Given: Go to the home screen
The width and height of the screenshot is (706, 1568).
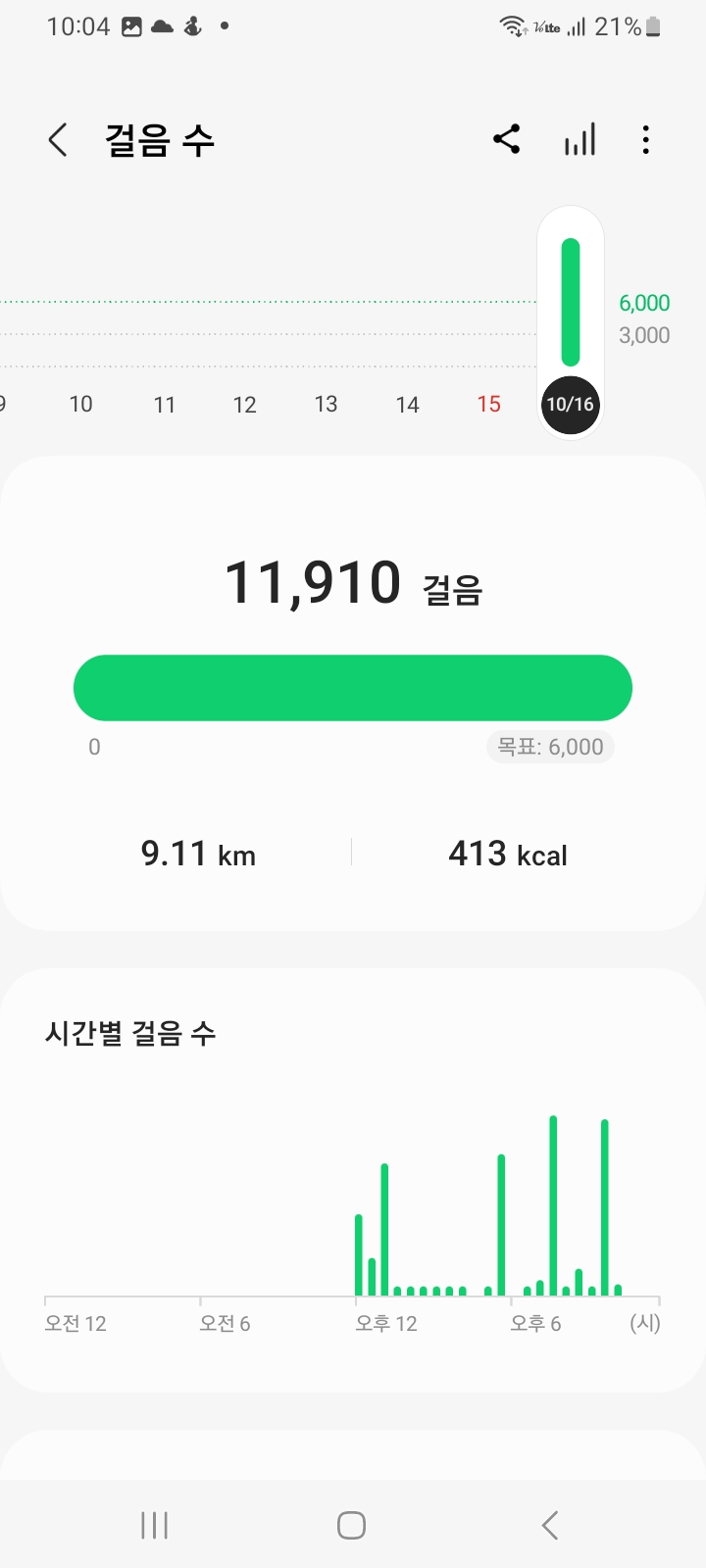Looking at the screenshot, I should pos(351,1525).
